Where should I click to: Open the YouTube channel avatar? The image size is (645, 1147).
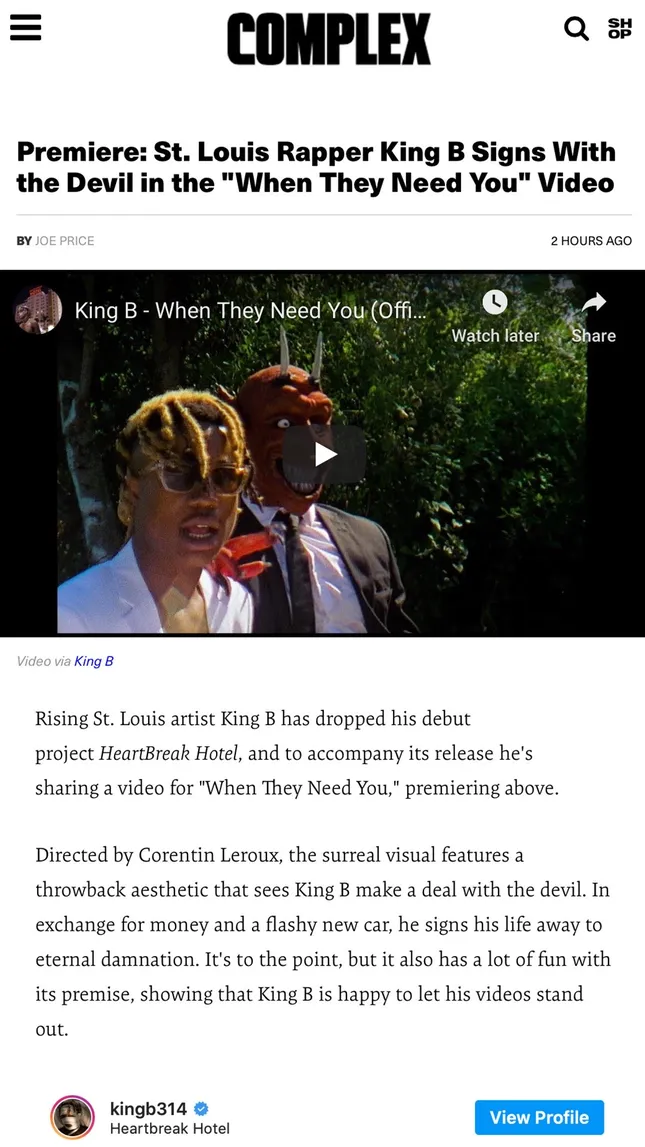click(x=38, y=309)
